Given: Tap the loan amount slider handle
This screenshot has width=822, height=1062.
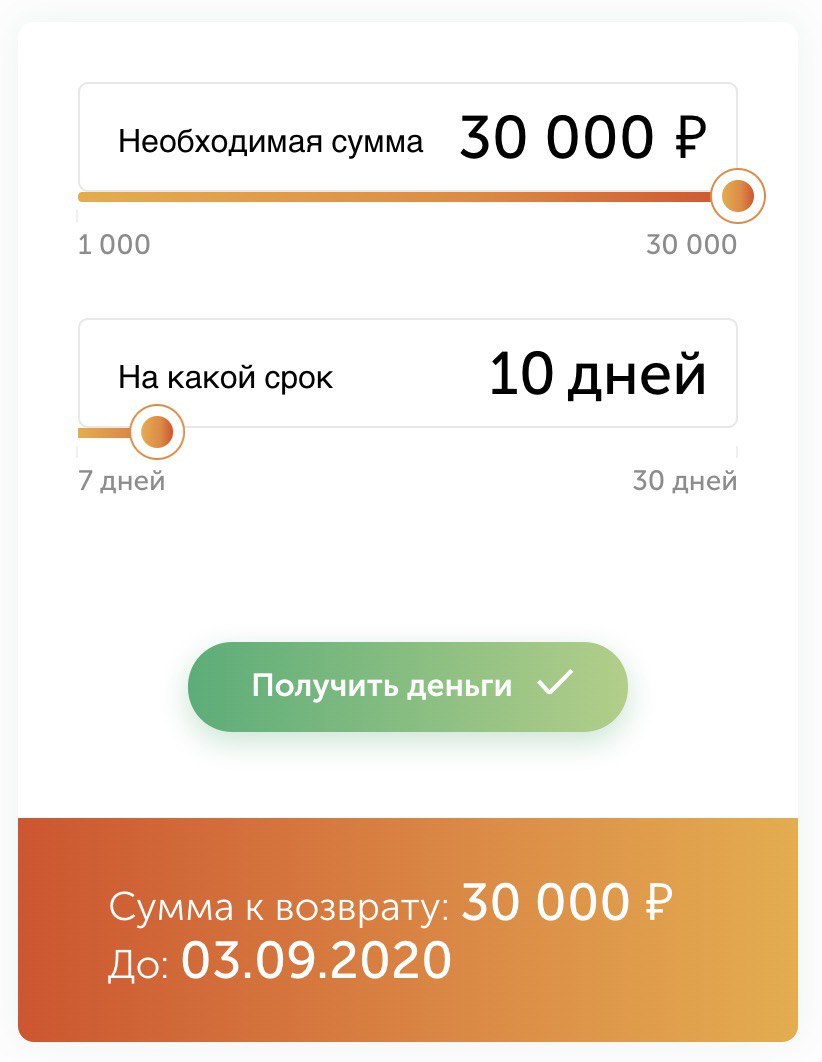Looking at the screenshot, I should [738, 196].
